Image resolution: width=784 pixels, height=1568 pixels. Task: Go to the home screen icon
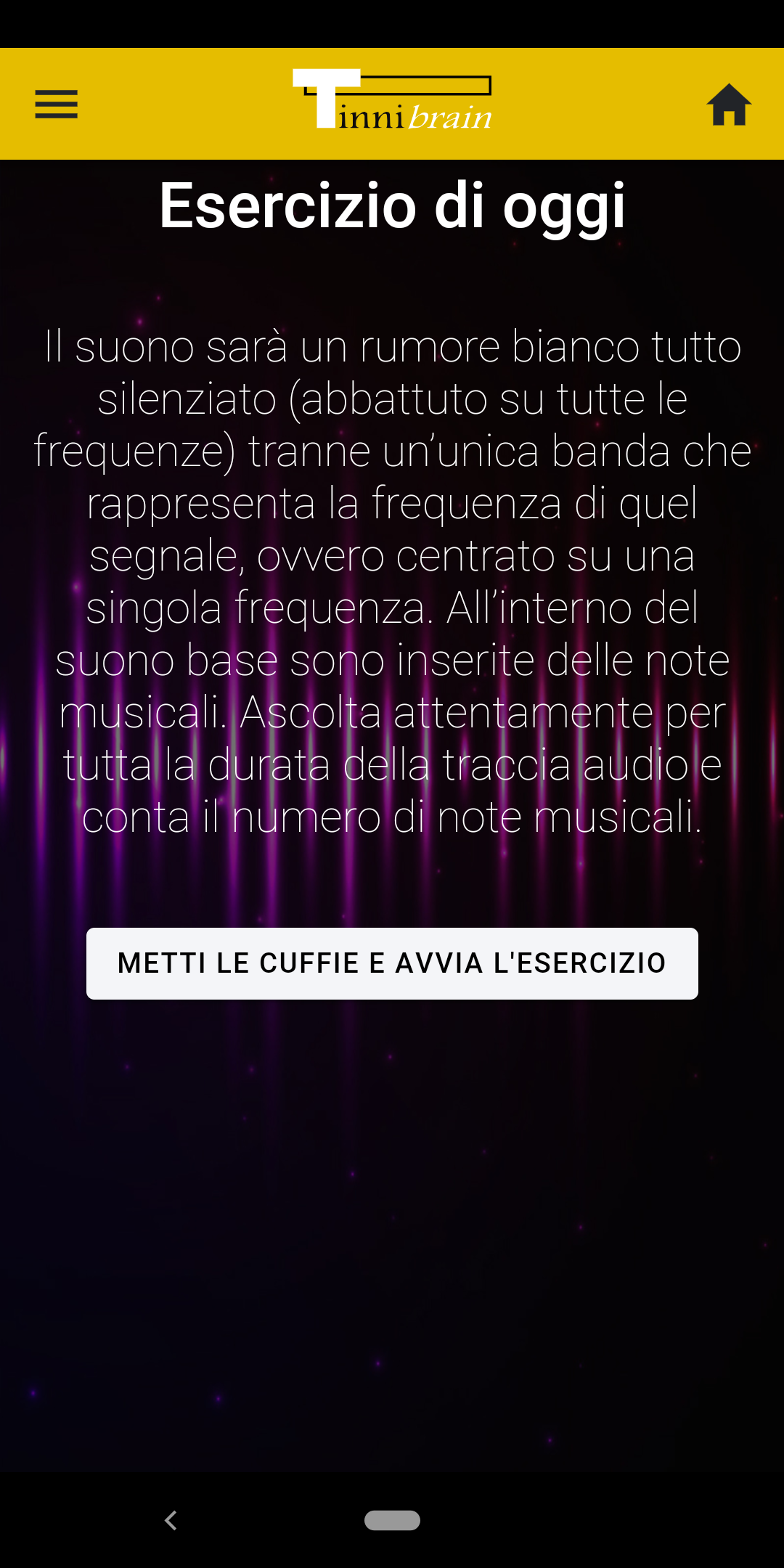pos(729,105)
